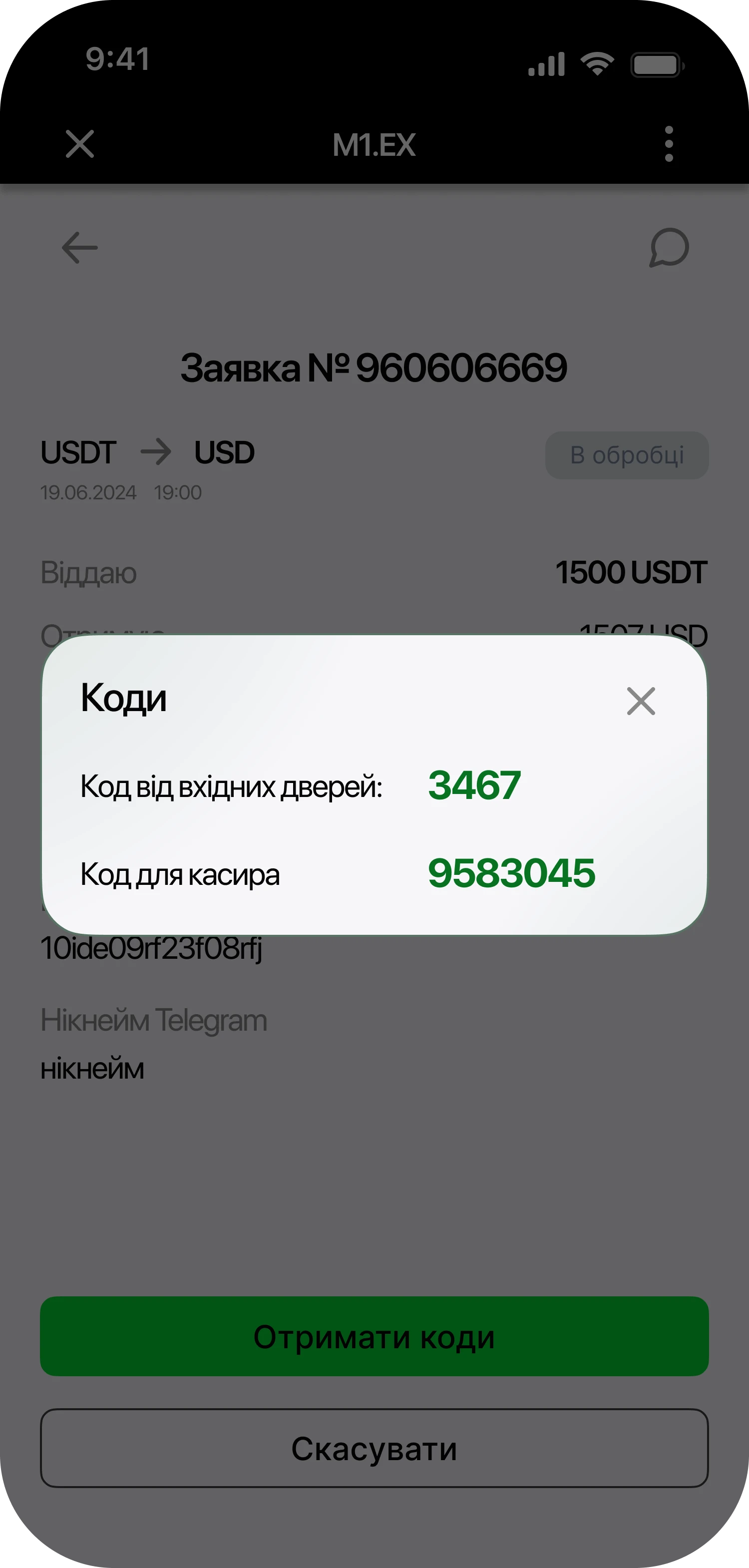Screen dimensions: 749x1568
Task: Cancel the request with Скасувати
Action: [x=374, y=1449]
